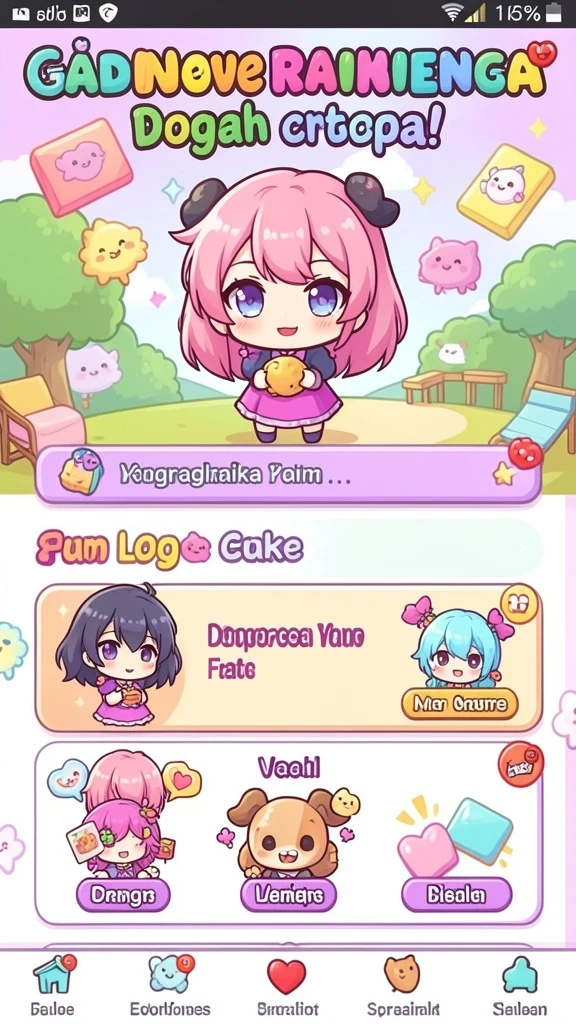The width and height of the screenshot is (576, 1024).
Task: Open the card with the black-haired girl
Action: tap(288, 658)
